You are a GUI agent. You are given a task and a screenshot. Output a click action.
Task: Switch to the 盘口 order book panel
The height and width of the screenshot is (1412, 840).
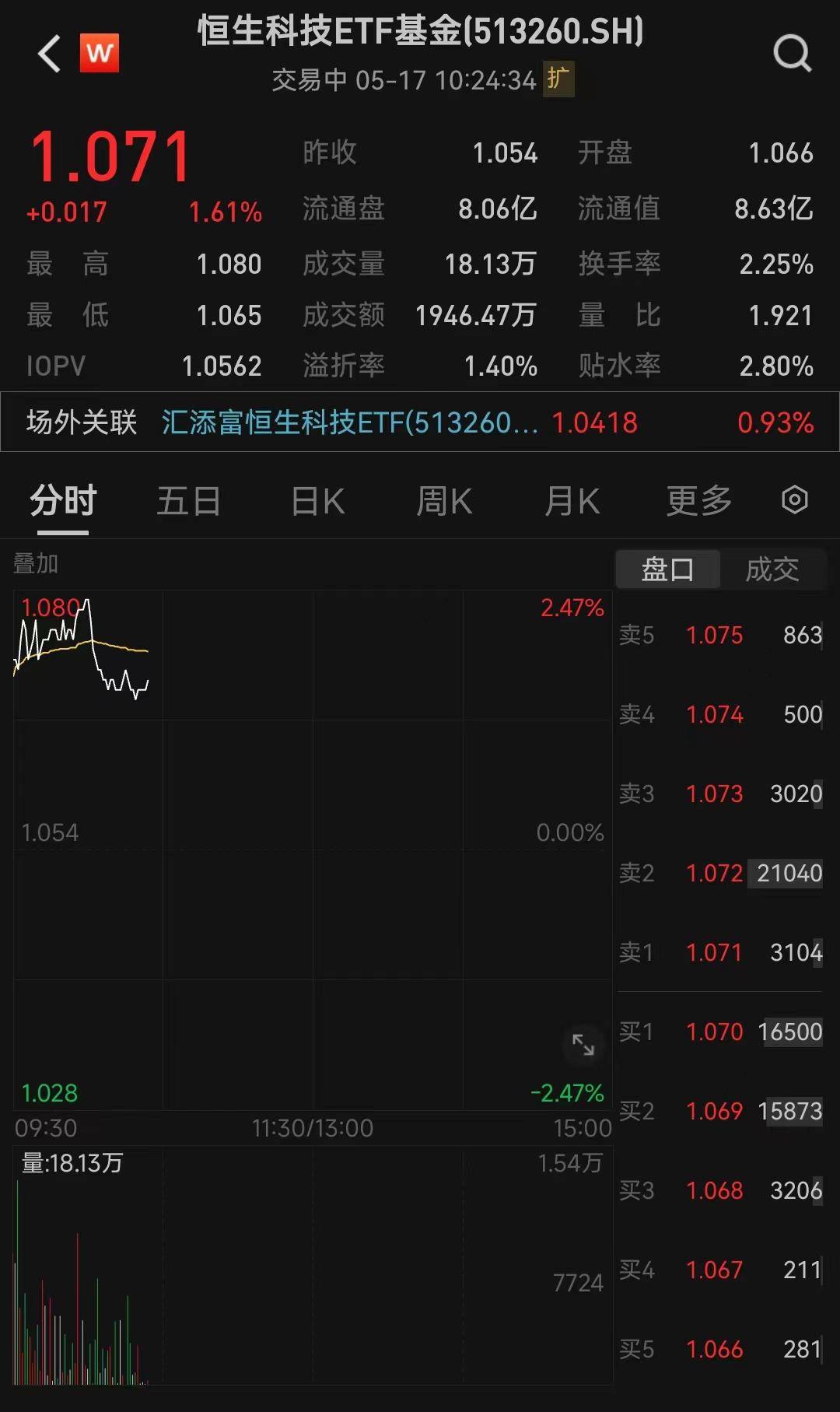point(667,569)
